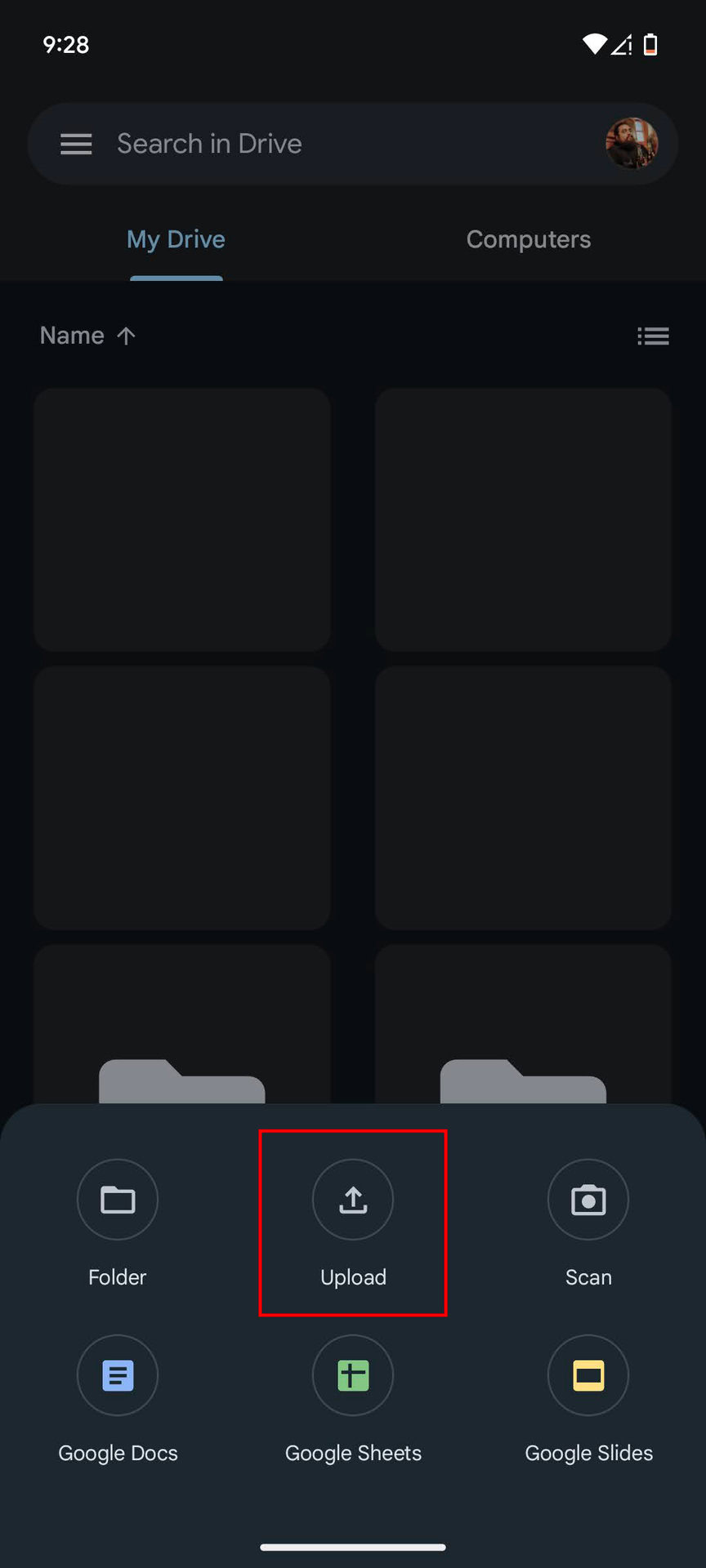
Task: Create a new Google Slides file
Action: coord(588,1375)
